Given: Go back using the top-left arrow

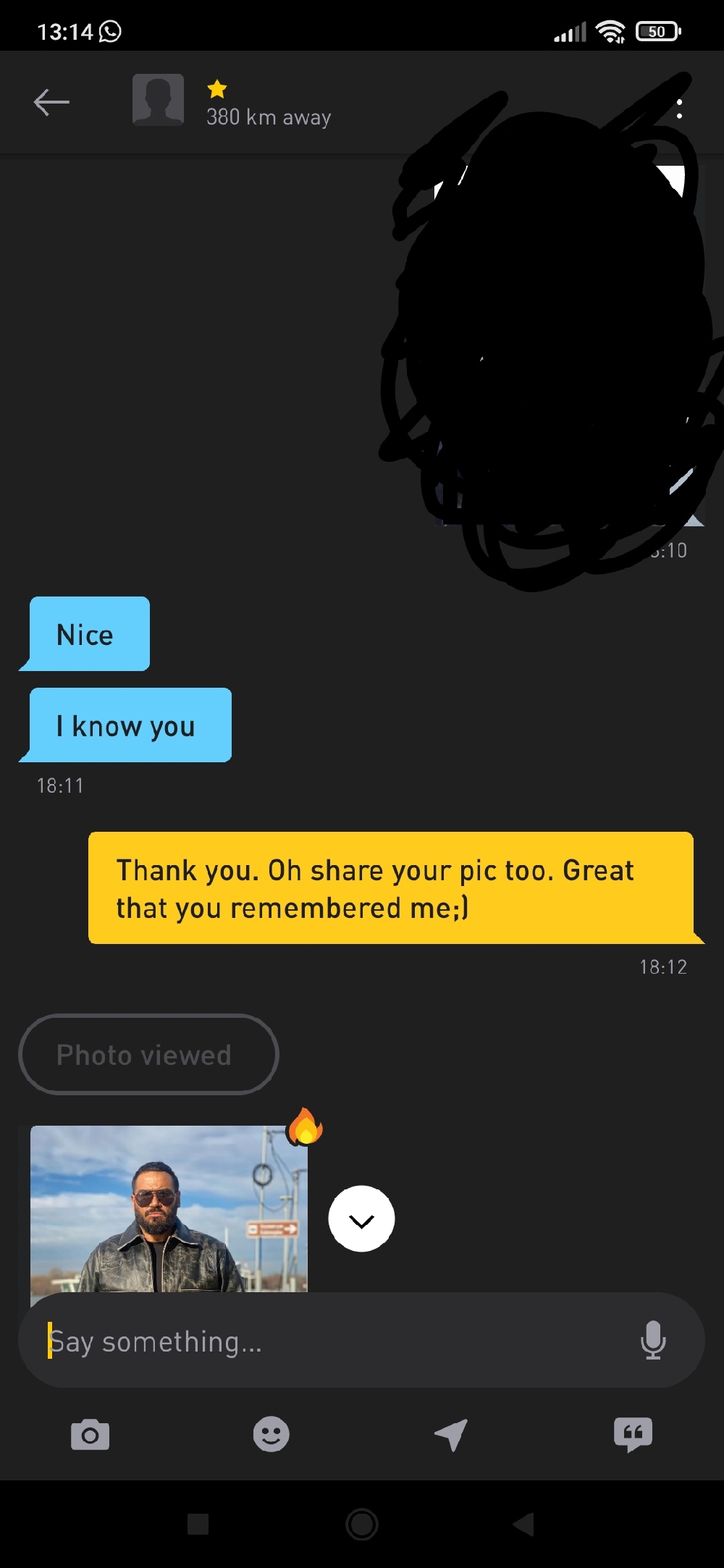Looking at the screenshot, I should 51,102.
